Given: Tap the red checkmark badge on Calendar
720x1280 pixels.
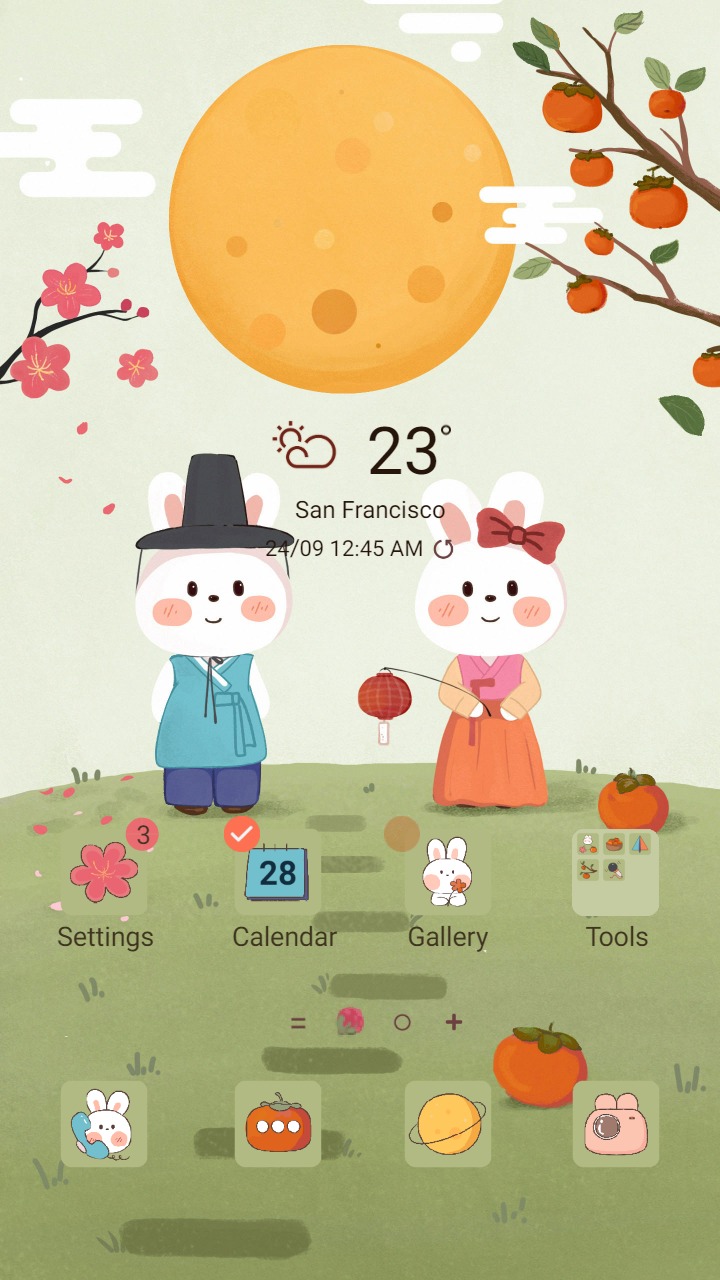Looking at the screenshot, I should point(241,834).
